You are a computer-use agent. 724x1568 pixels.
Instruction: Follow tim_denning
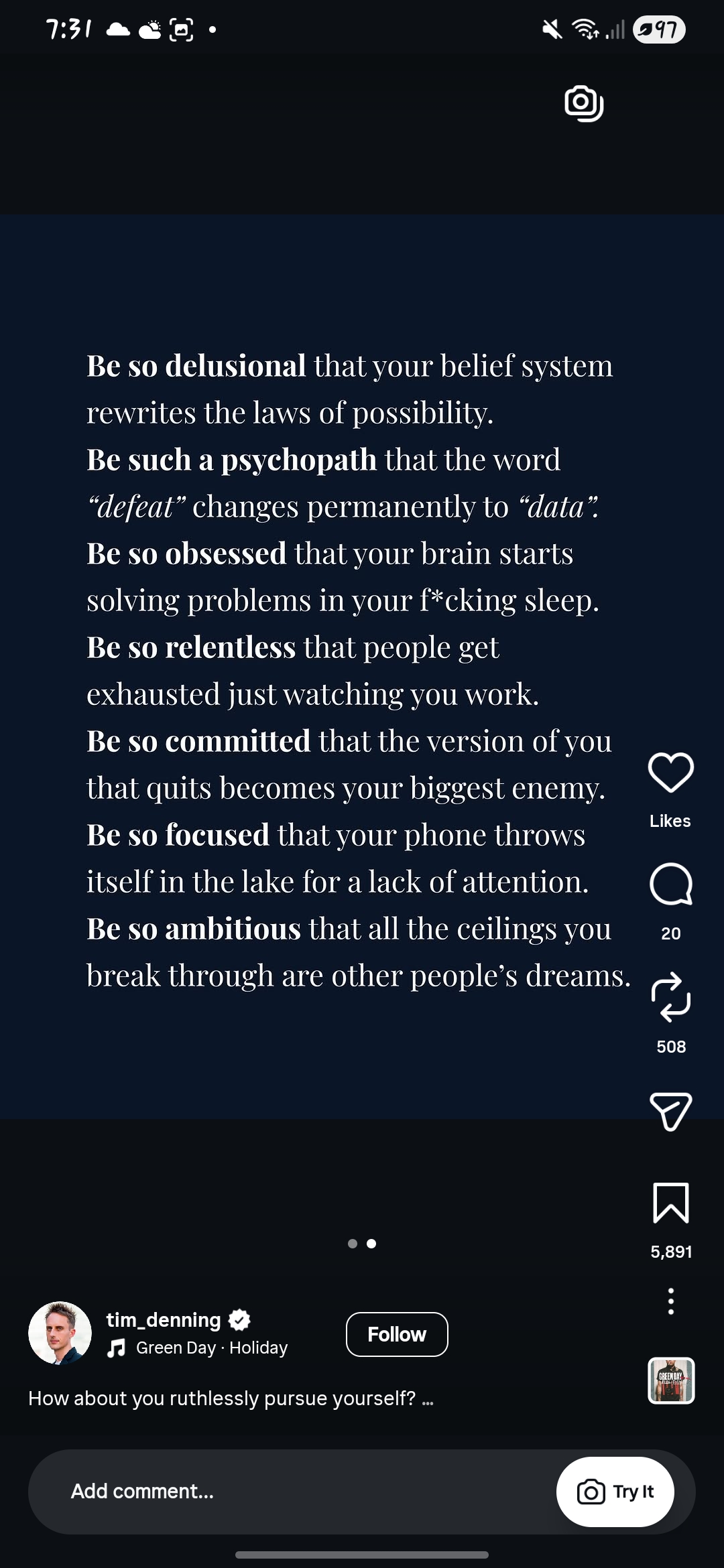click(397, 1334)
